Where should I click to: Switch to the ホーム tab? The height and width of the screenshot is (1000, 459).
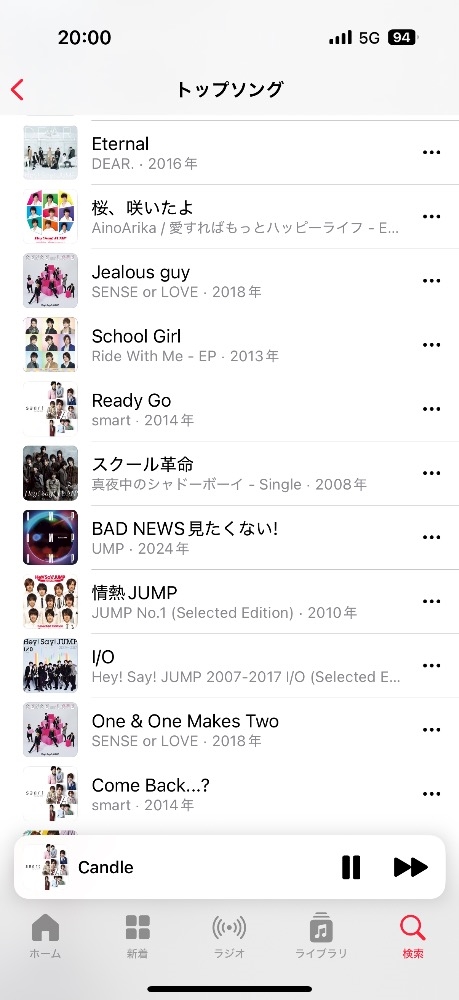point(45,936)
